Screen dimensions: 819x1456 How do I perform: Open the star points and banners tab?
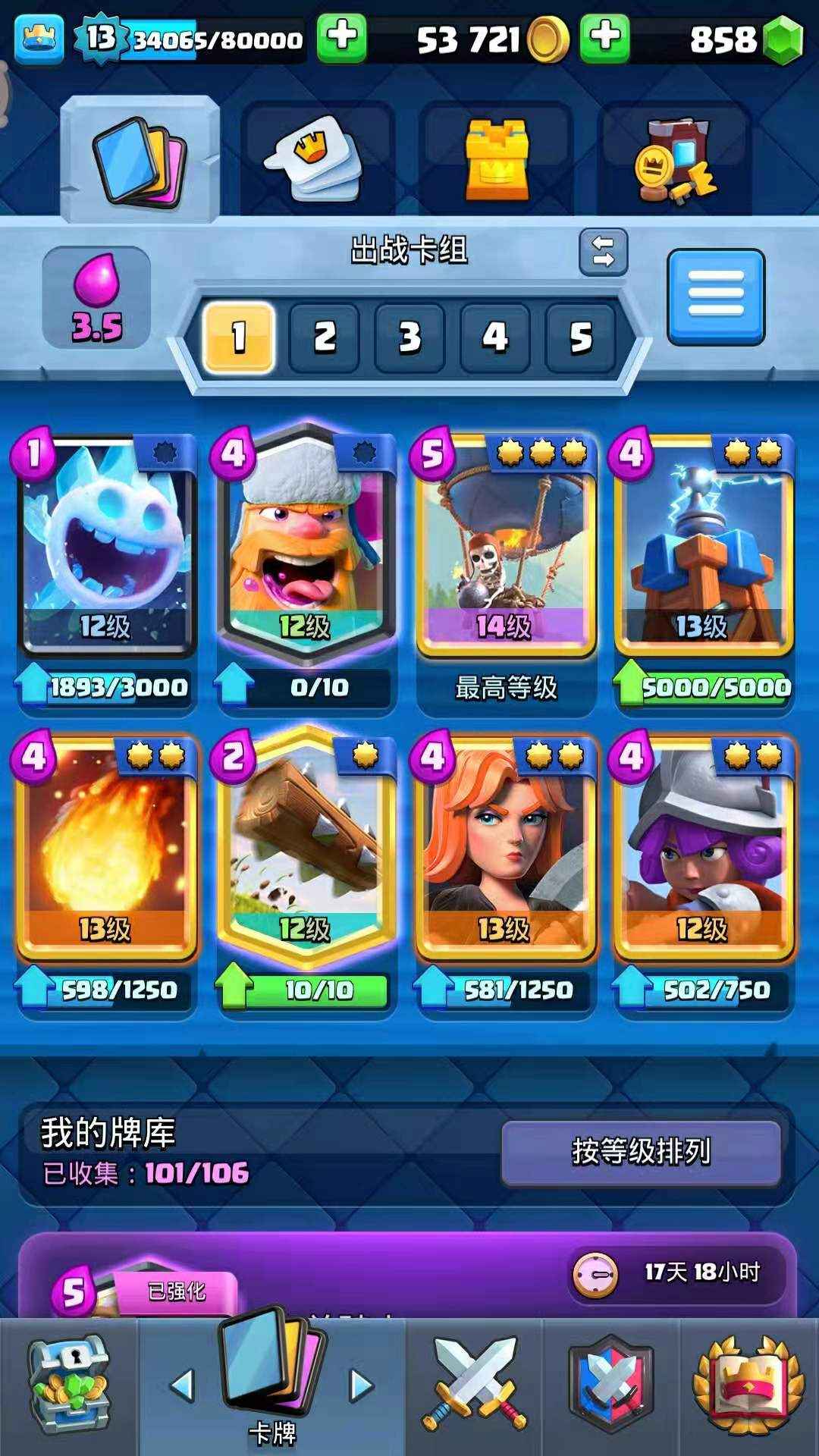pos(673,161)
